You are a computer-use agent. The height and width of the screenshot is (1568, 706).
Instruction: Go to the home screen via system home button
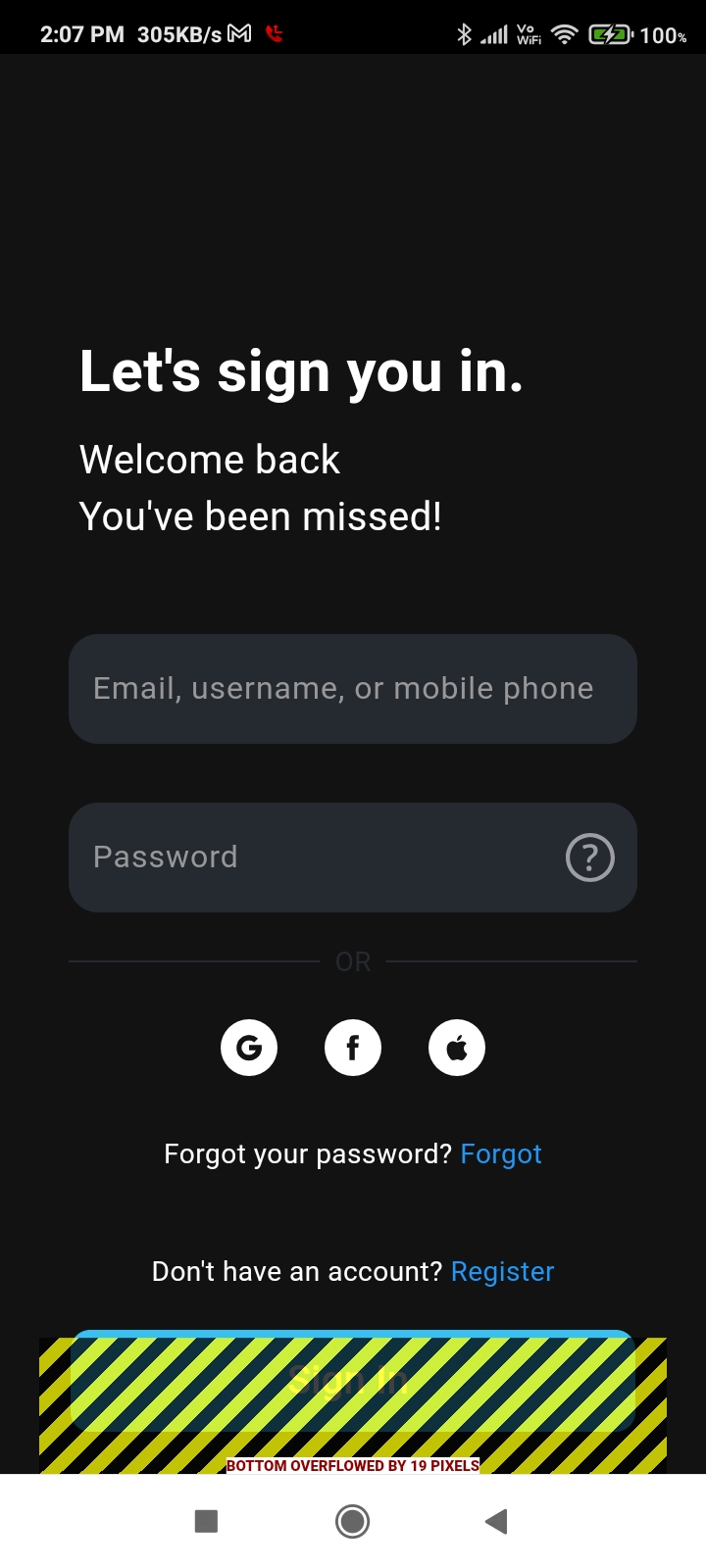pyautogui.click(x=353, y=1521)
